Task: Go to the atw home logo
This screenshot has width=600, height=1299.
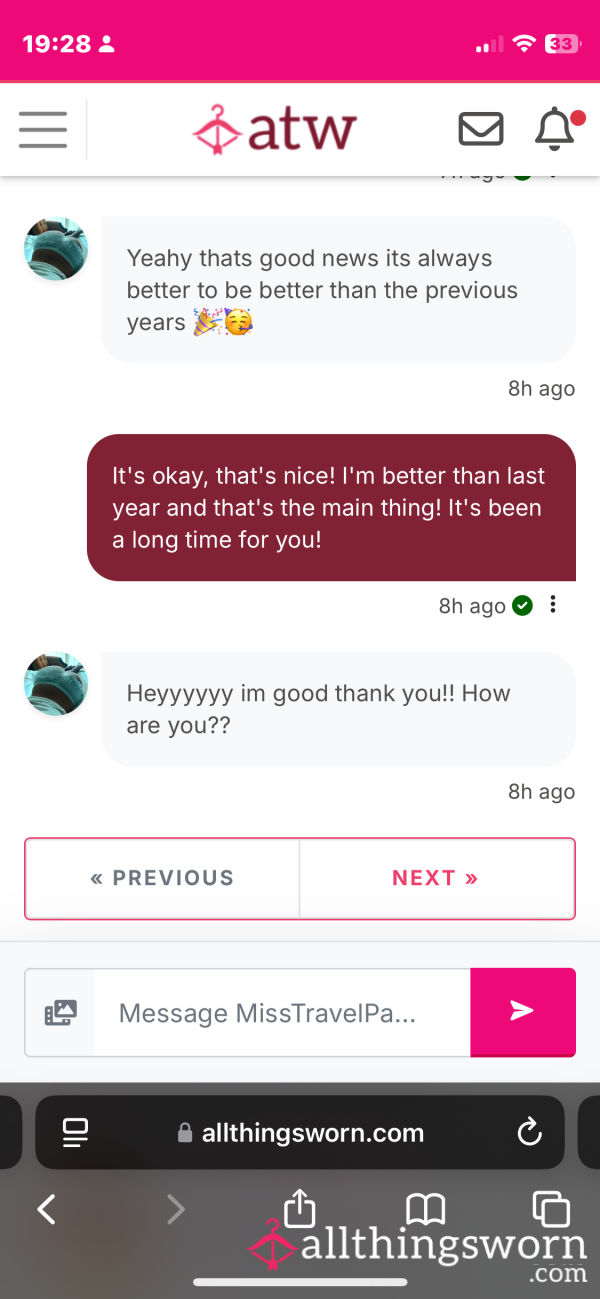Action: [275, 130]
